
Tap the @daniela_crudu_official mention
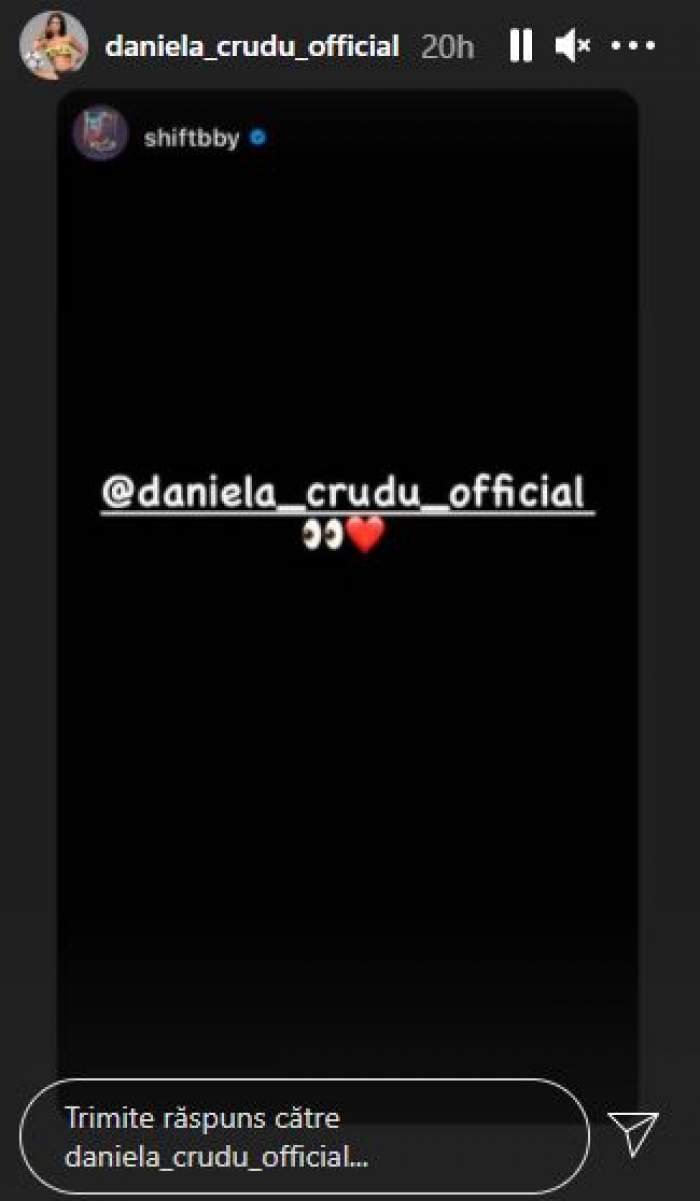click(x=347, y=493)
